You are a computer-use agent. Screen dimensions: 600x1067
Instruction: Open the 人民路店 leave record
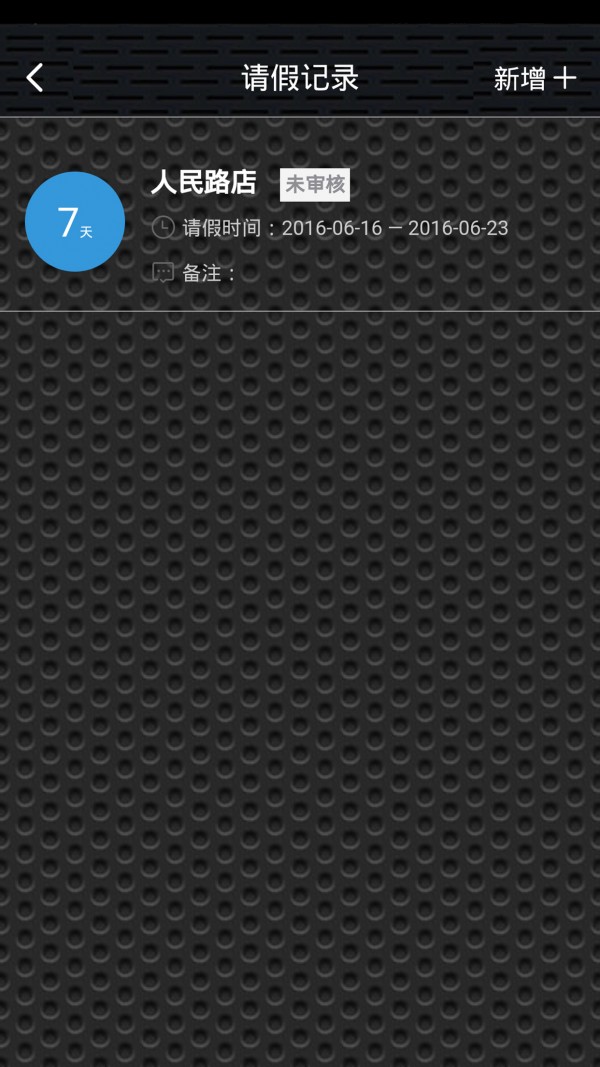300,222
